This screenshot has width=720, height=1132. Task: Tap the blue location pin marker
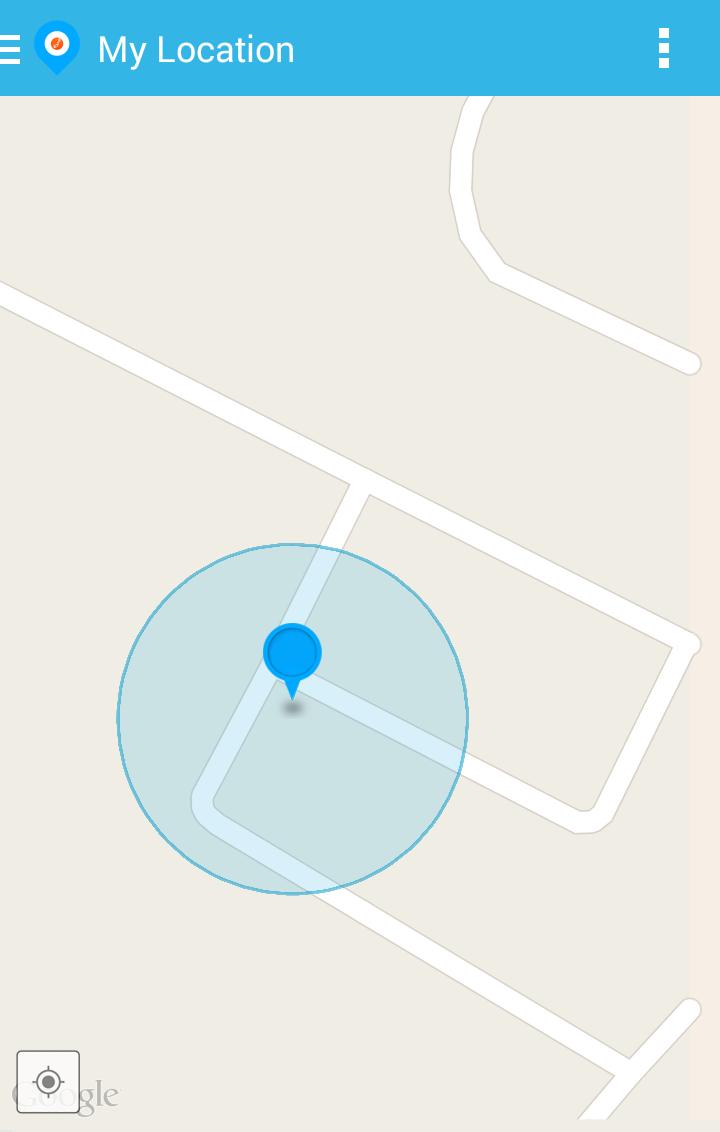coord(292,655)
